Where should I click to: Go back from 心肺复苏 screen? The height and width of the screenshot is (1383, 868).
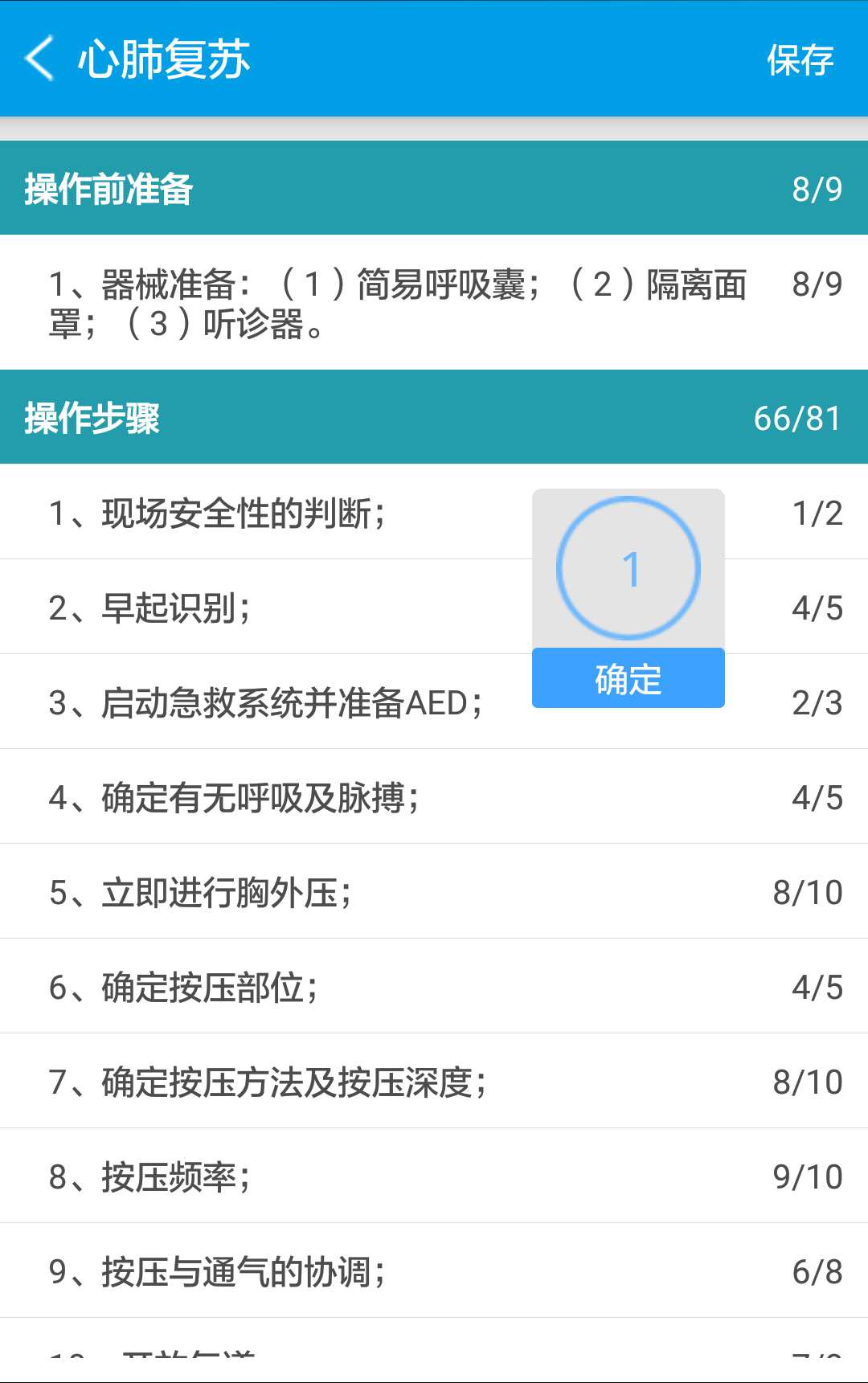point(40,59)
